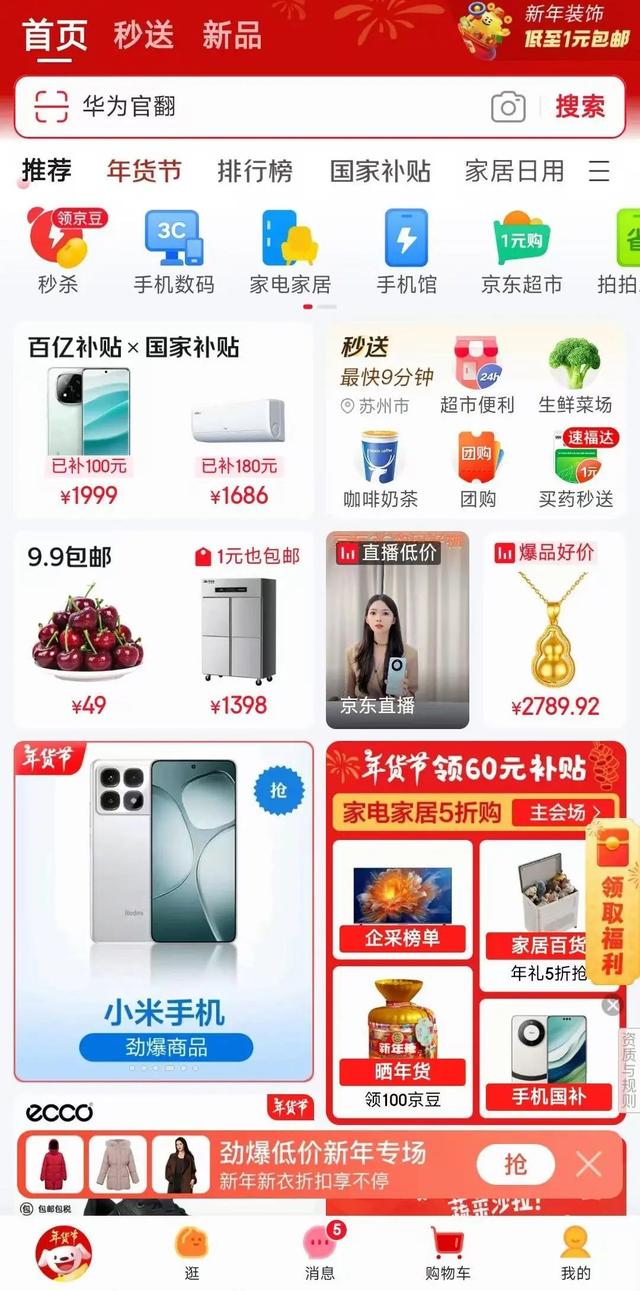Open the 小米手机 劲爆商品 banner

tap(164, 911)
